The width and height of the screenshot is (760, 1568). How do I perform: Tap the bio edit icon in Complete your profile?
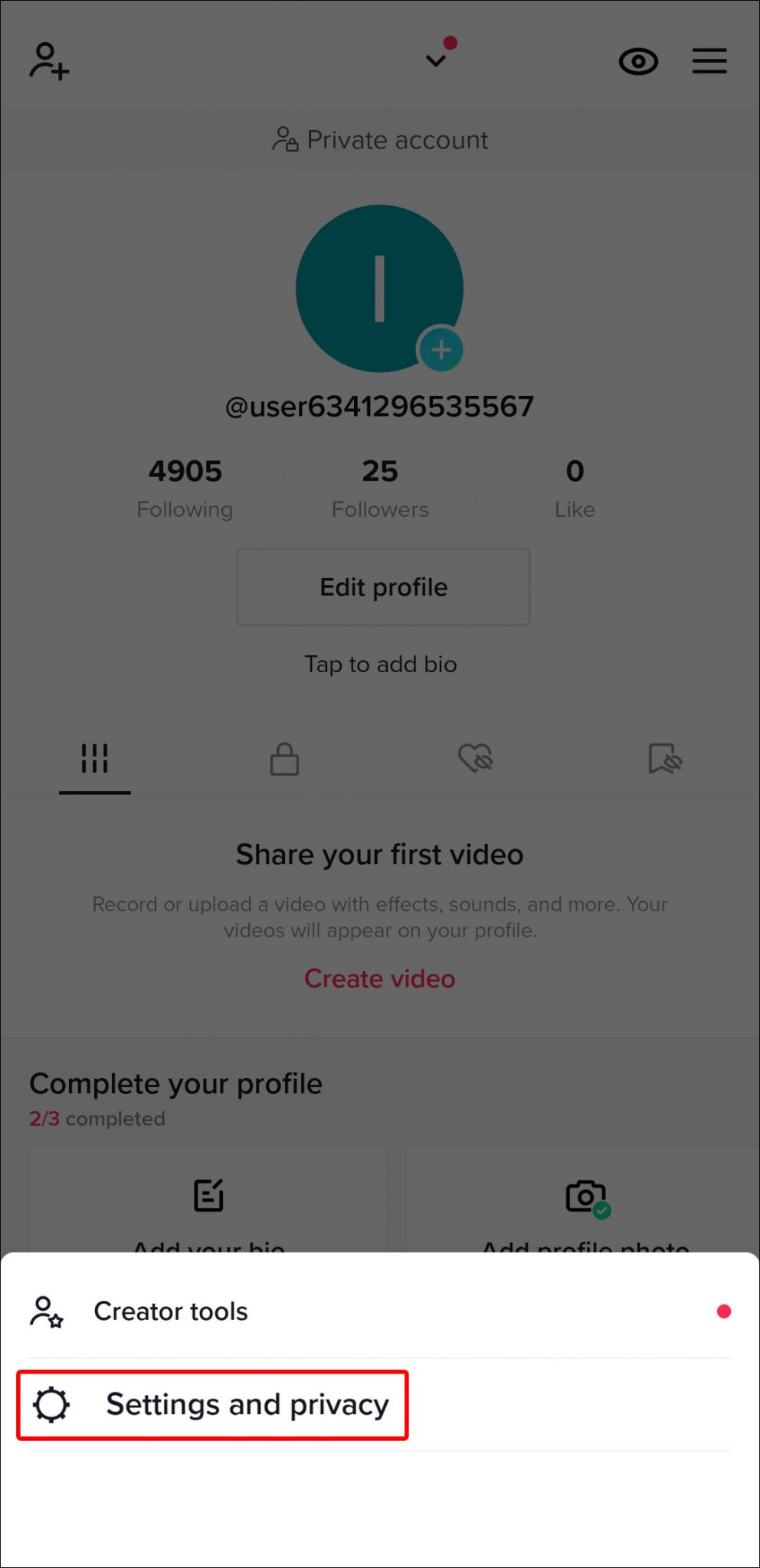(x=208, y=1194)
